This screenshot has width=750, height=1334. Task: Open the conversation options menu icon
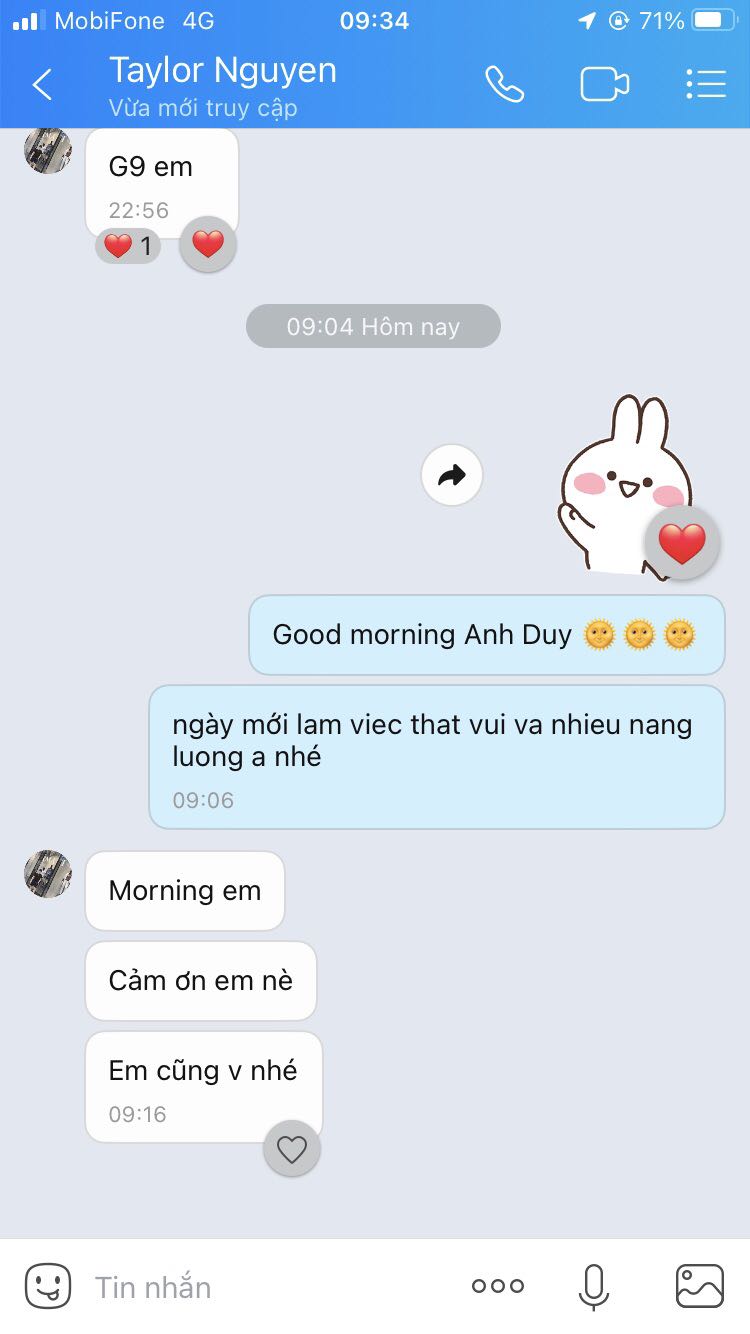pos(706,85)
